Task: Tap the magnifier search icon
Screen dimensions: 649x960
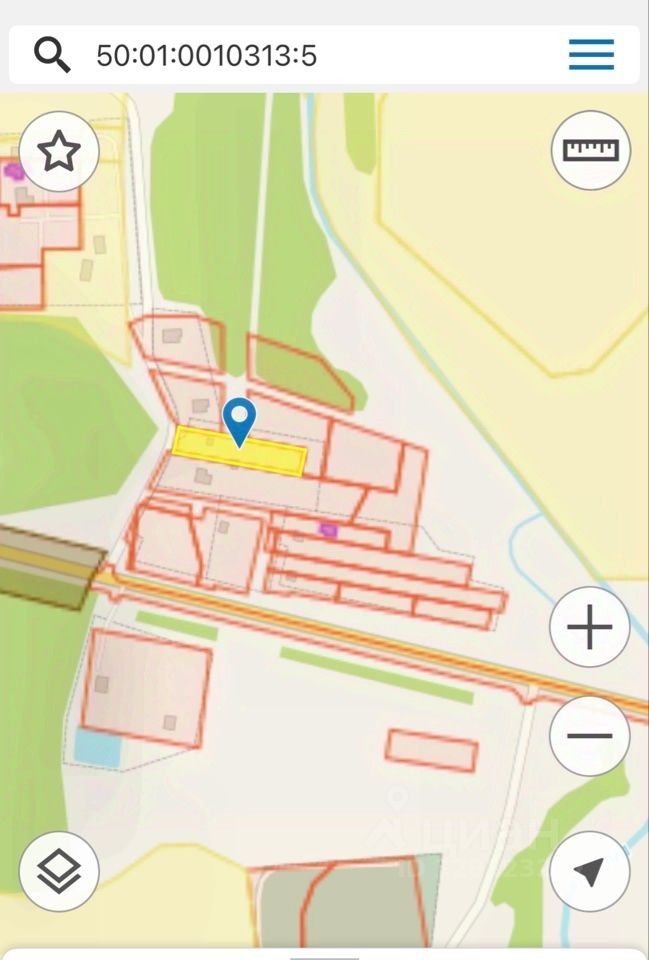Action: pos(52,55)
